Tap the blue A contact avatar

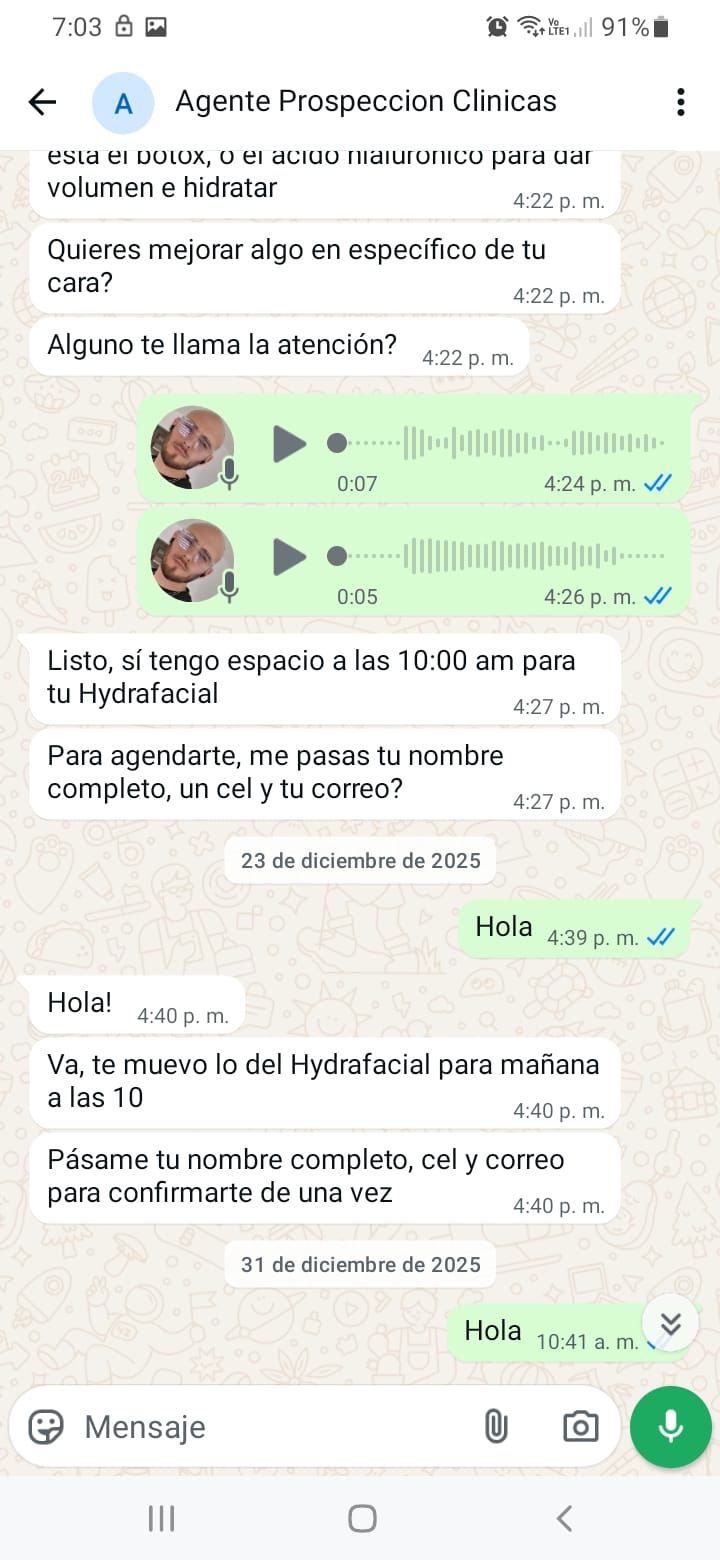(123, 102)
